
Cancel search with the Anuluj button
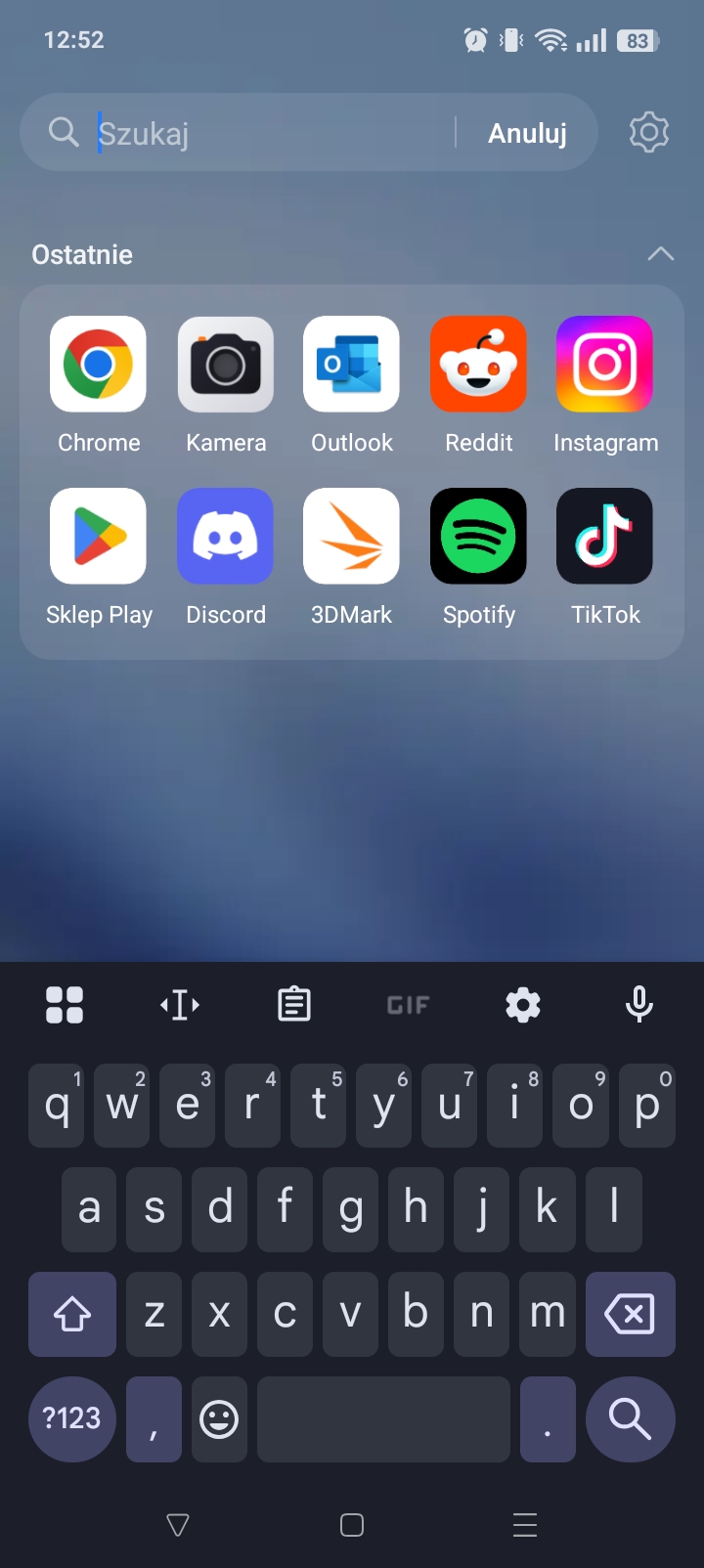pyautogui.click(x=527, y=133)
